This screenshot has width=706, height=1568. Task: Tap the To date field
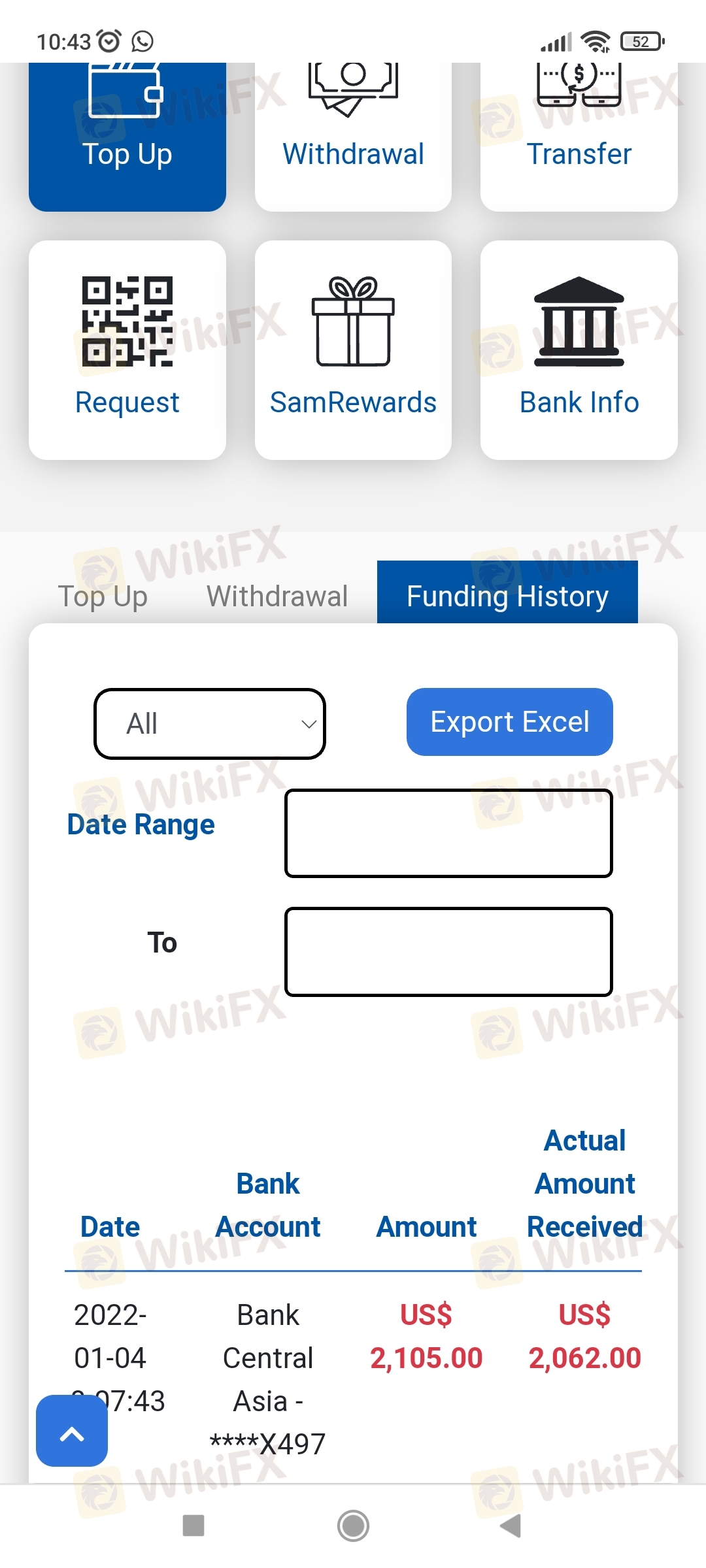[448, 951]
